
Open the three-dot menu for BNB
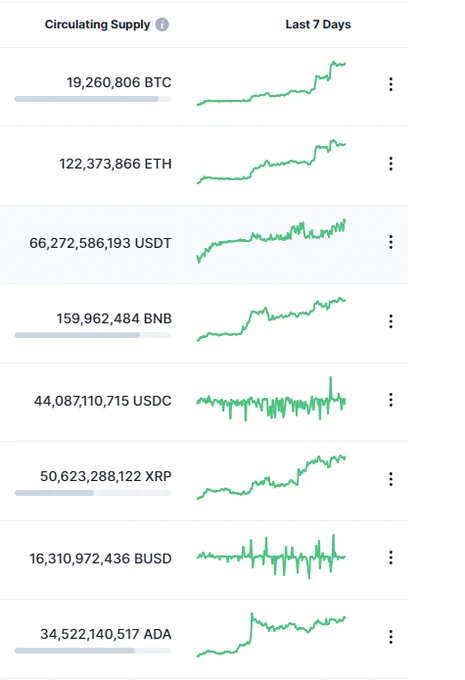(x=391, y=321)
